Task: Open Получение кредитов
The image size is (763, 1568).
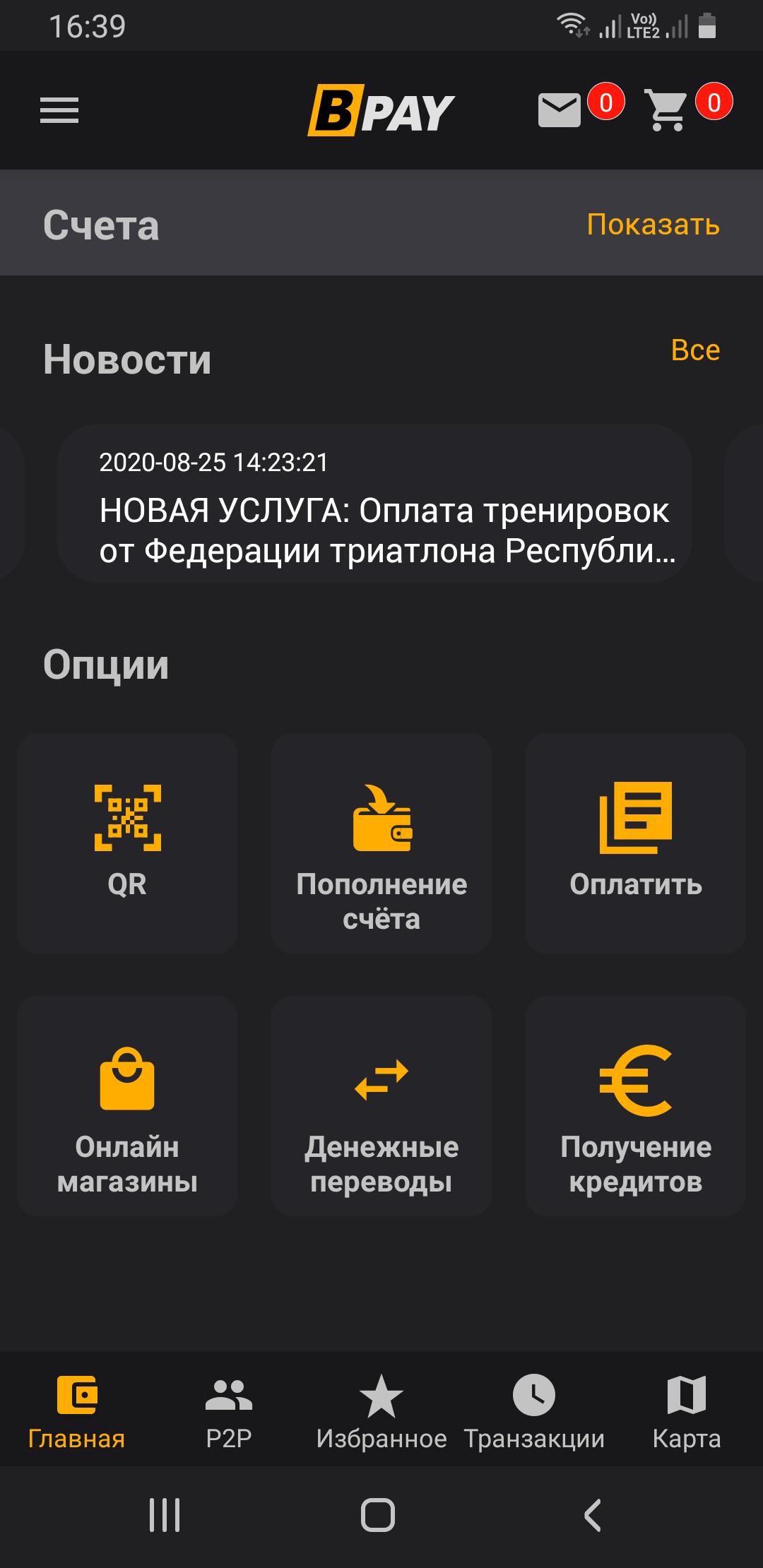Action: point(636,1106)
